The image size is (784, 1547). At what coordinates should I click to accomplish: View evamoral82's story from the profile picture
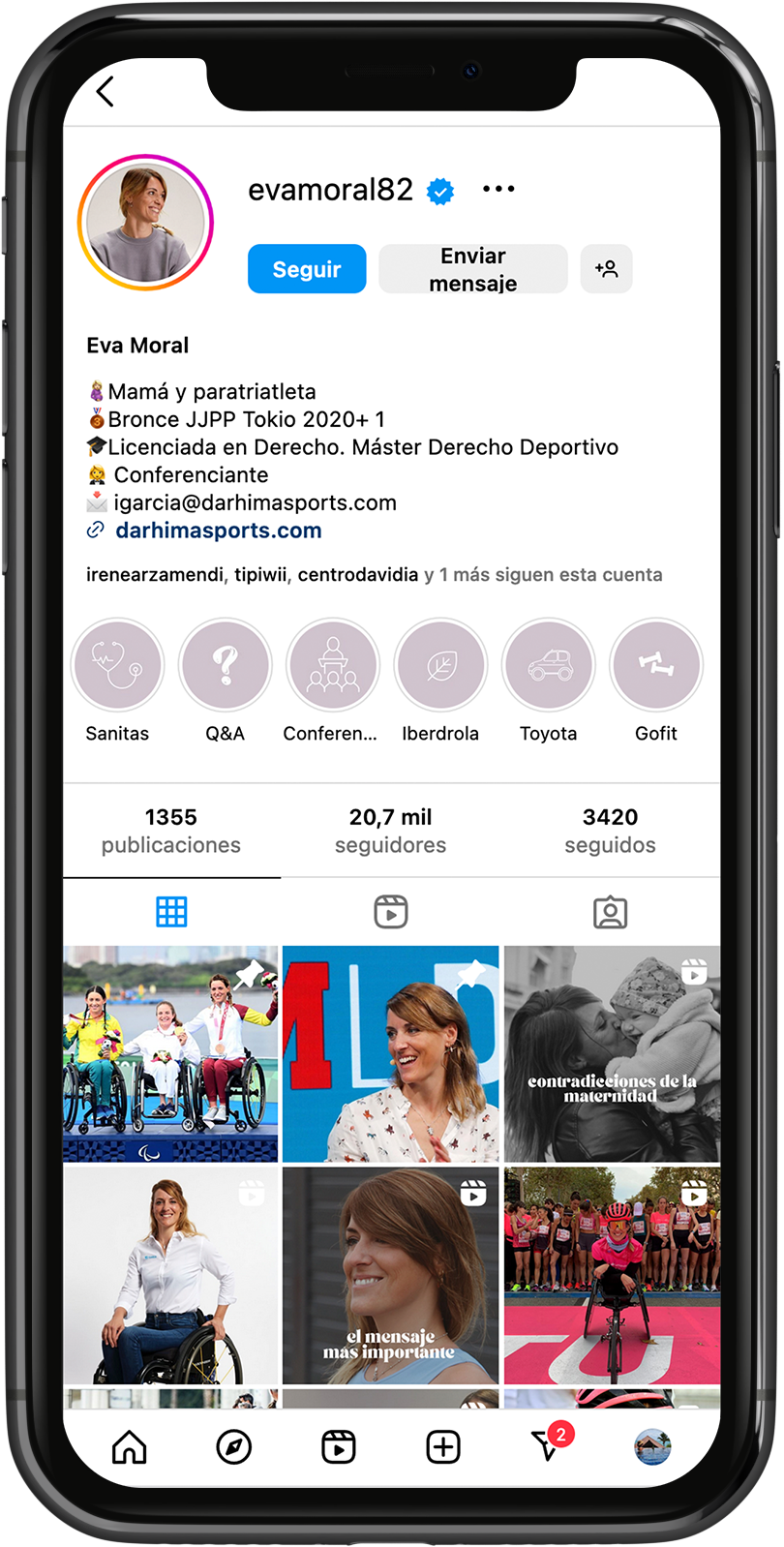(x=145, y=223)
